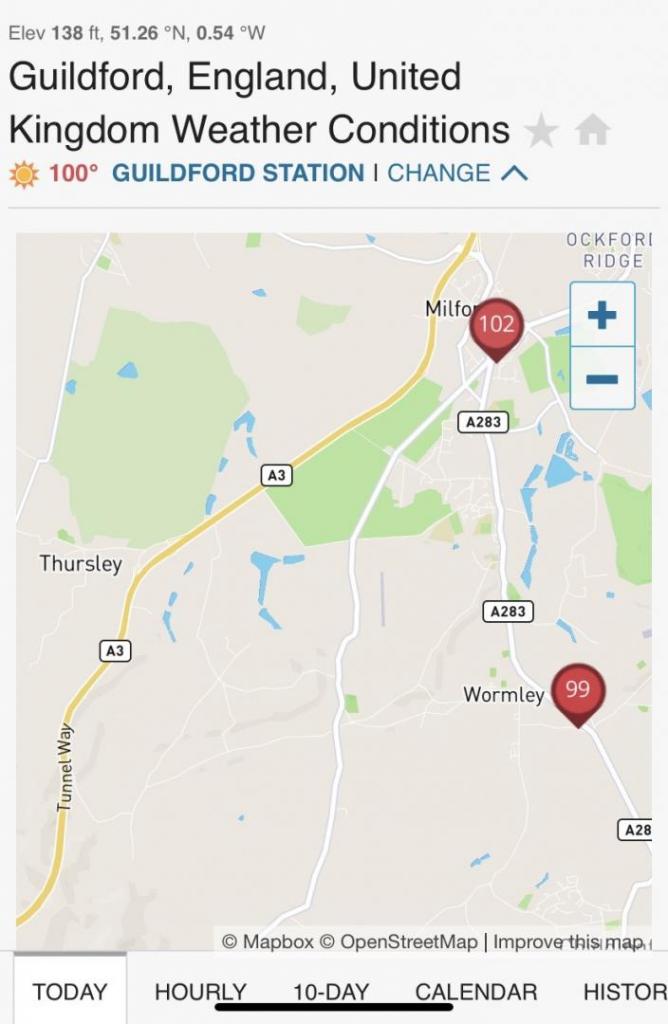
Task: Set Guildford as home location
Action: (593, 131)
